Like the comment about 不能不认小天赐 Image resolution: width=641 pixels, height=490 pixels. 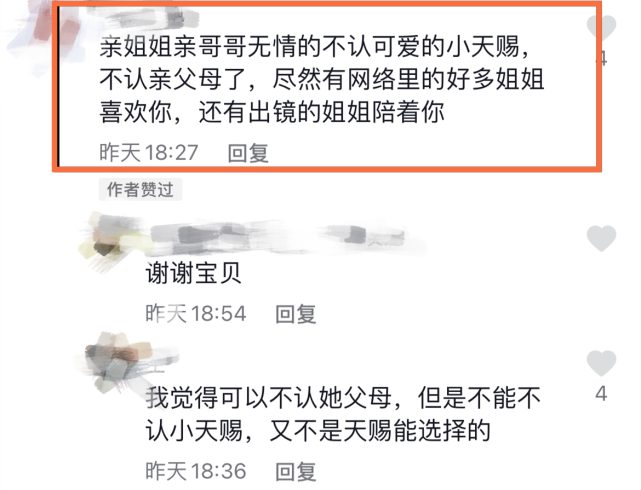point(601,362)
